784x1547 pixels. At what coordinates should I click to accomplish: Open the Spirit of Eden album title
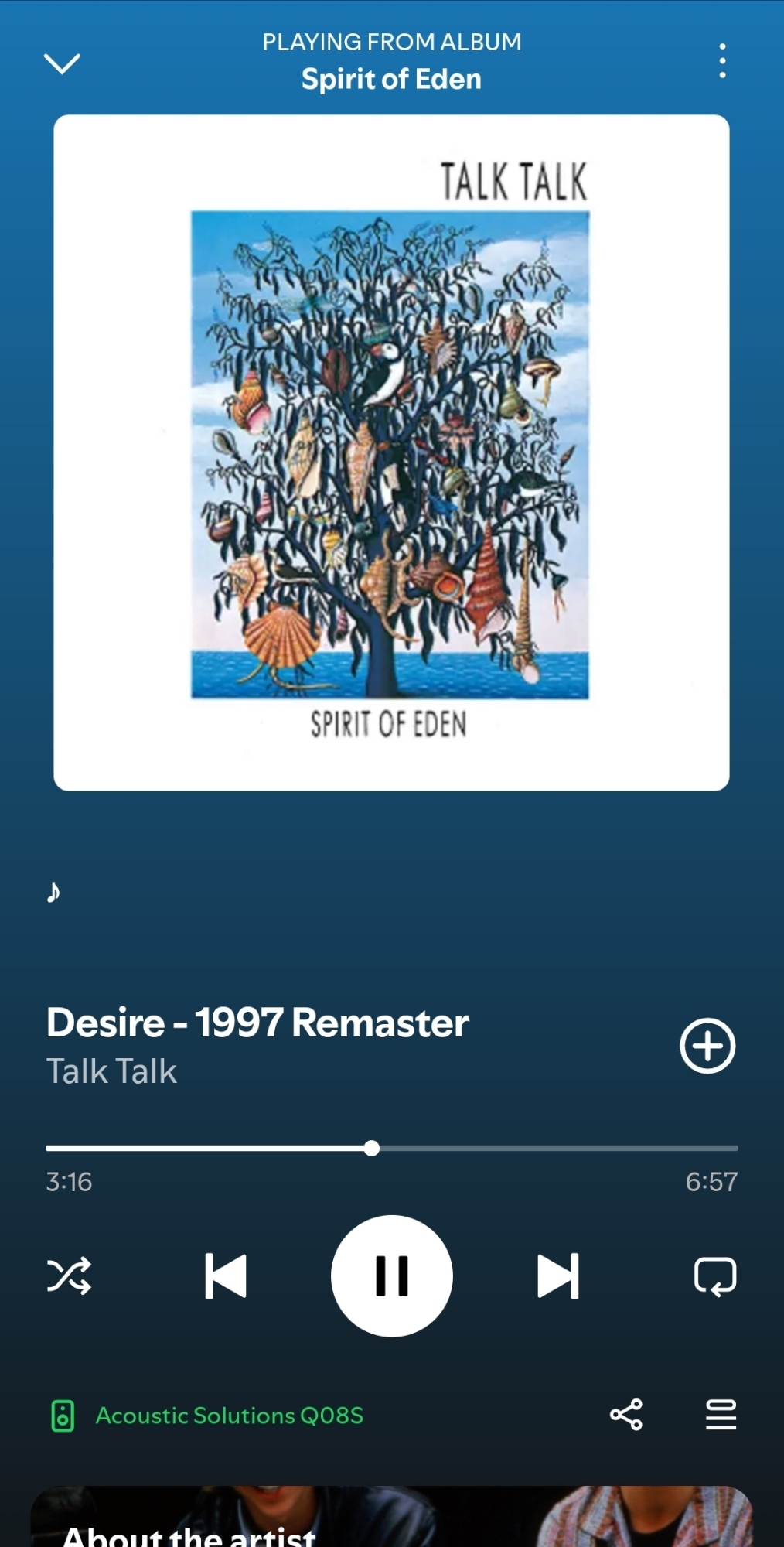391,79
